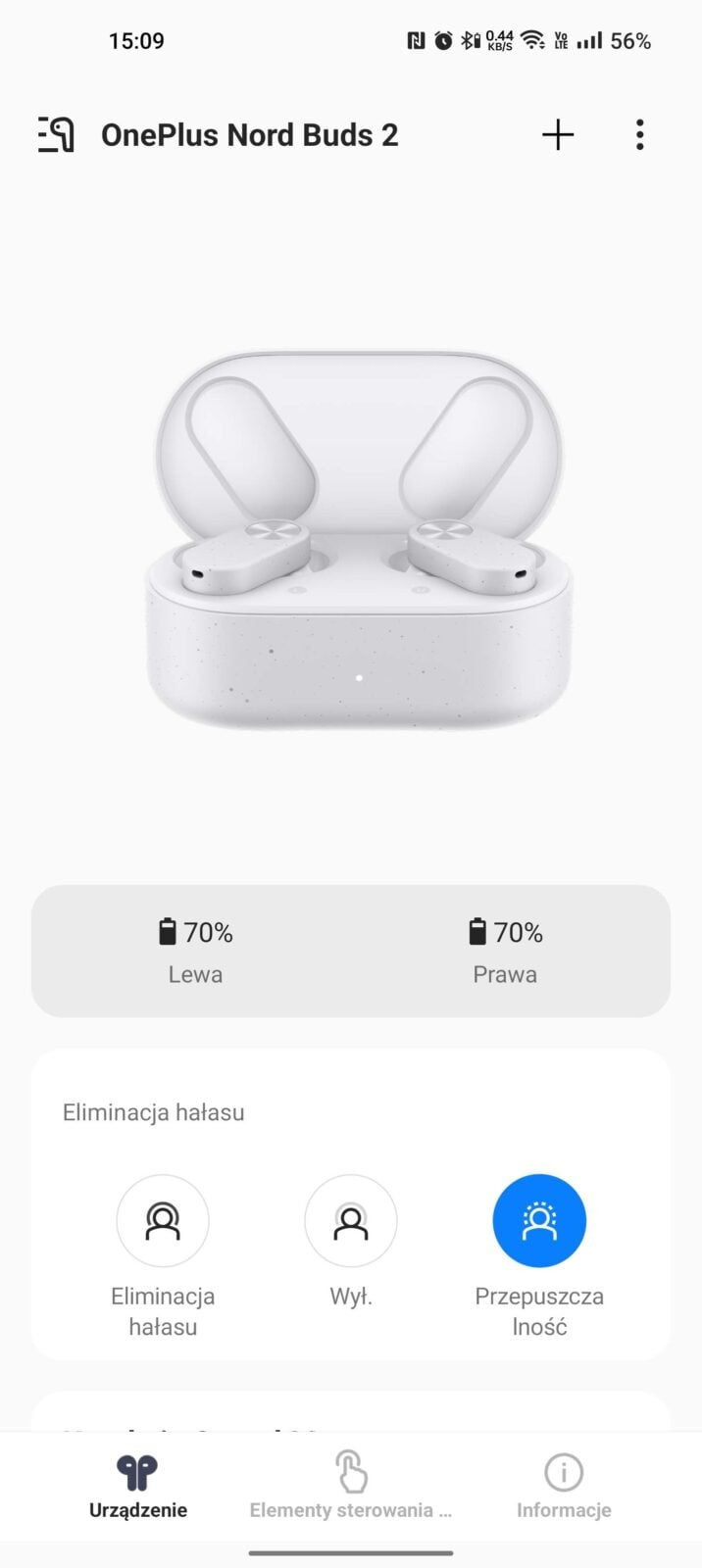Open the device list icon
This screenshot has height=1568, width=702.
coord(56,134)
